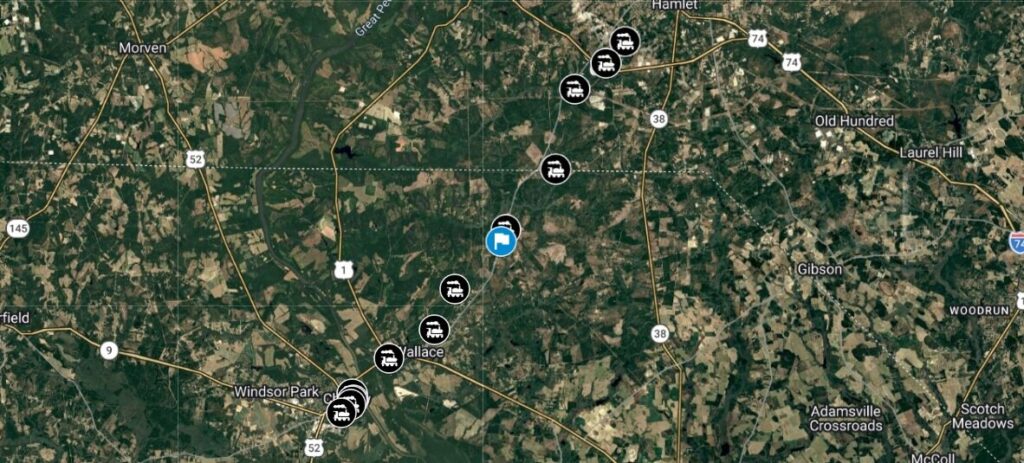The height and width of the screenshot is (463, 1024).
Task: Select the train marker partly behind the blue flag
Action: pos(507,226)
